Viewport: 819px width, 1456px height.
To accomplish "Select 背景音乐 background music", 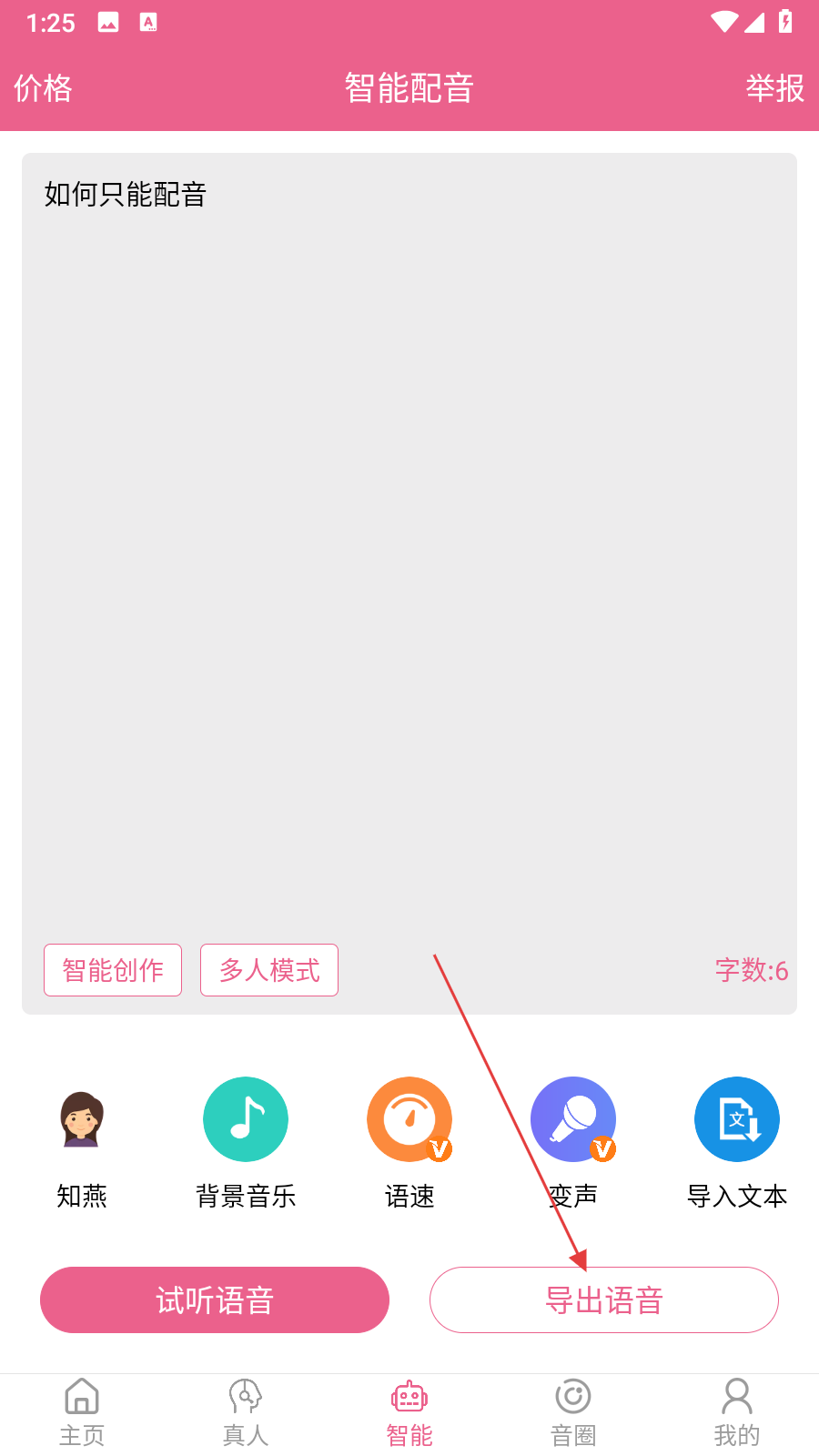I will click(x=246, y=1119).
